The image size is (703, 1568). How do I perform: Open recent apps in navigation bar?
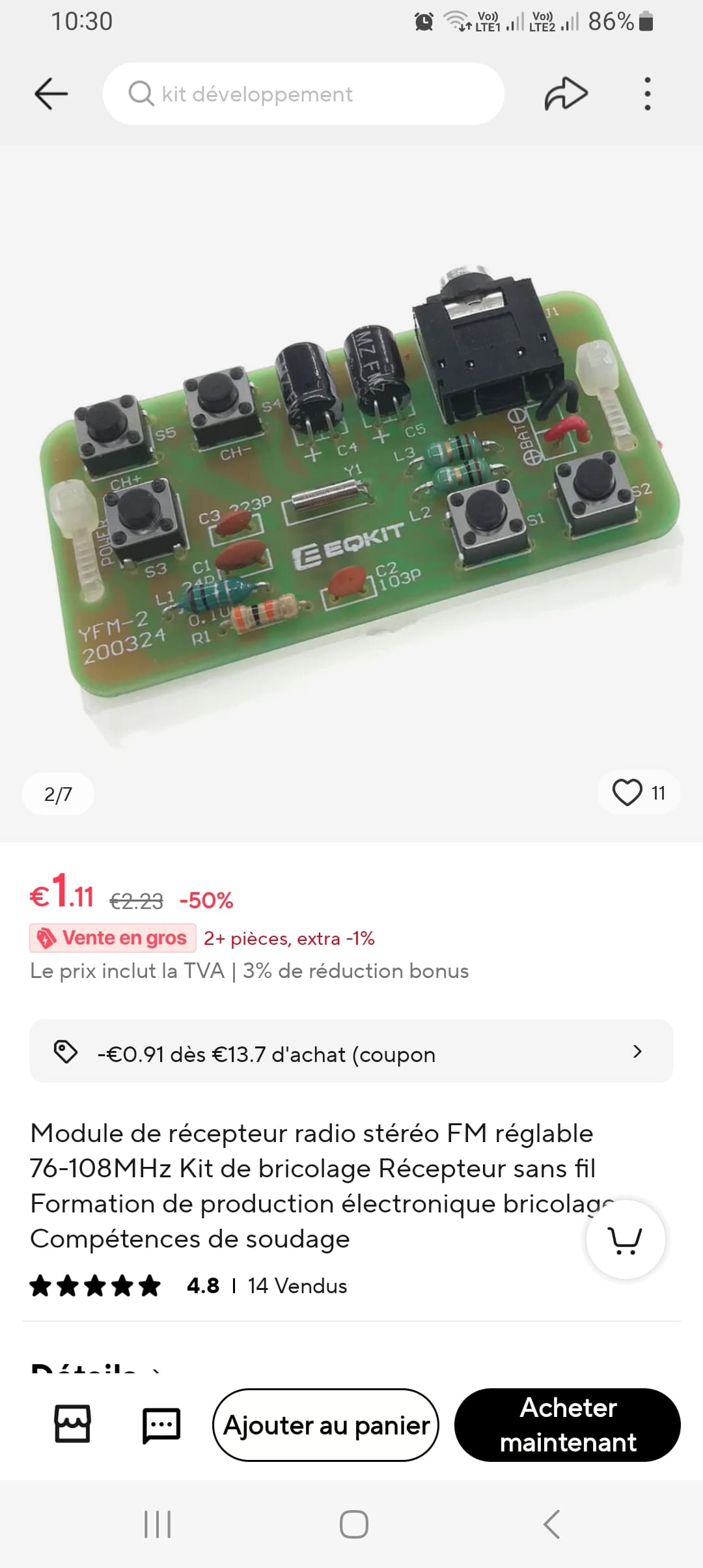tap(158, 1524)
